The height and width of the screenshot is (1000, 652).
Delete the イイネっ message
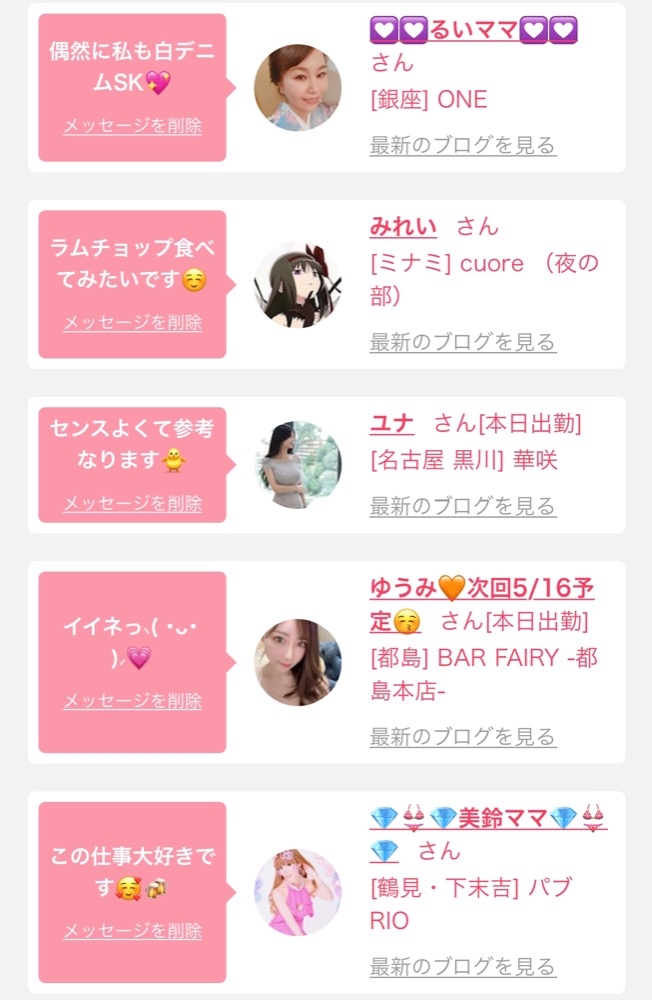[x=133, y=701]
